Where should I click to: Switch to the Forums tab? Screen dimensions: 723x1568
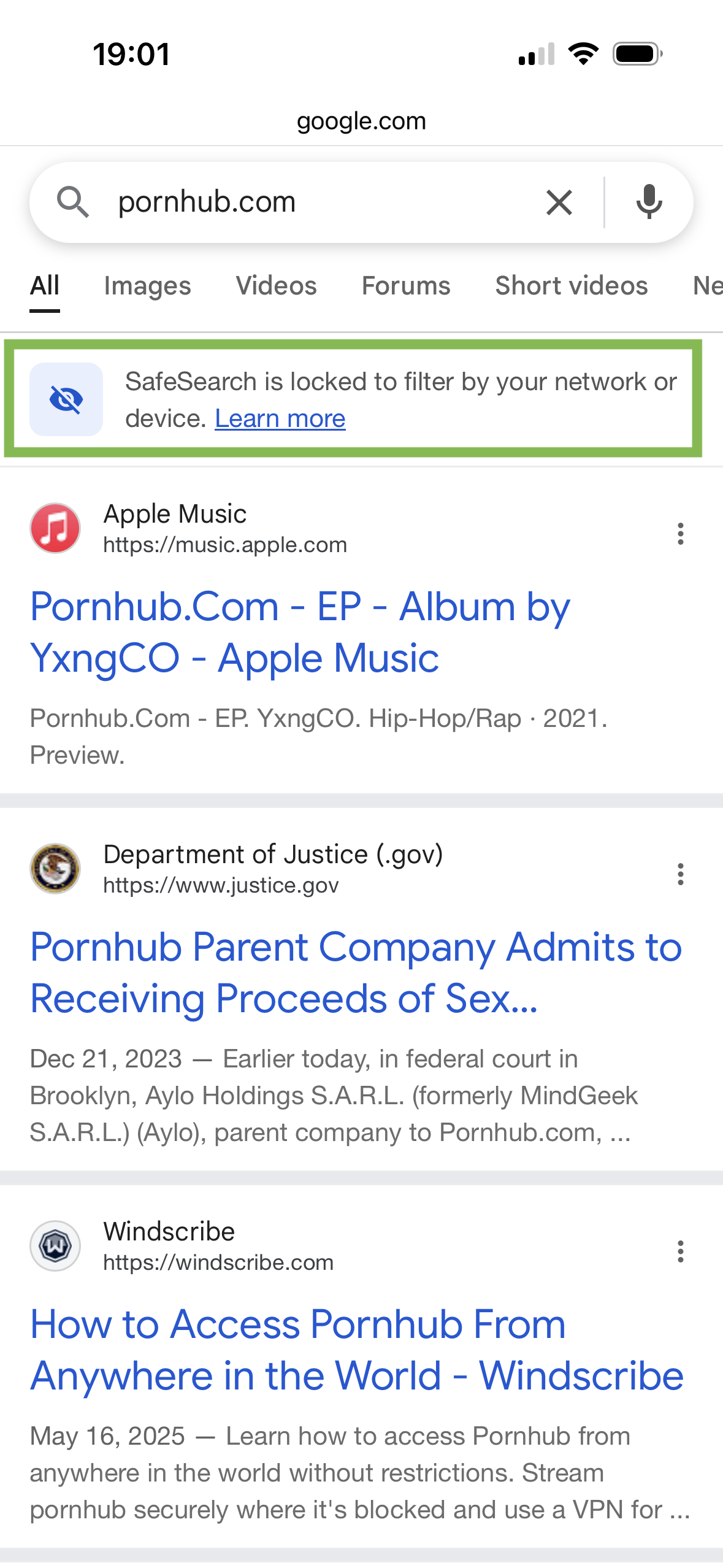pos(406,286)
